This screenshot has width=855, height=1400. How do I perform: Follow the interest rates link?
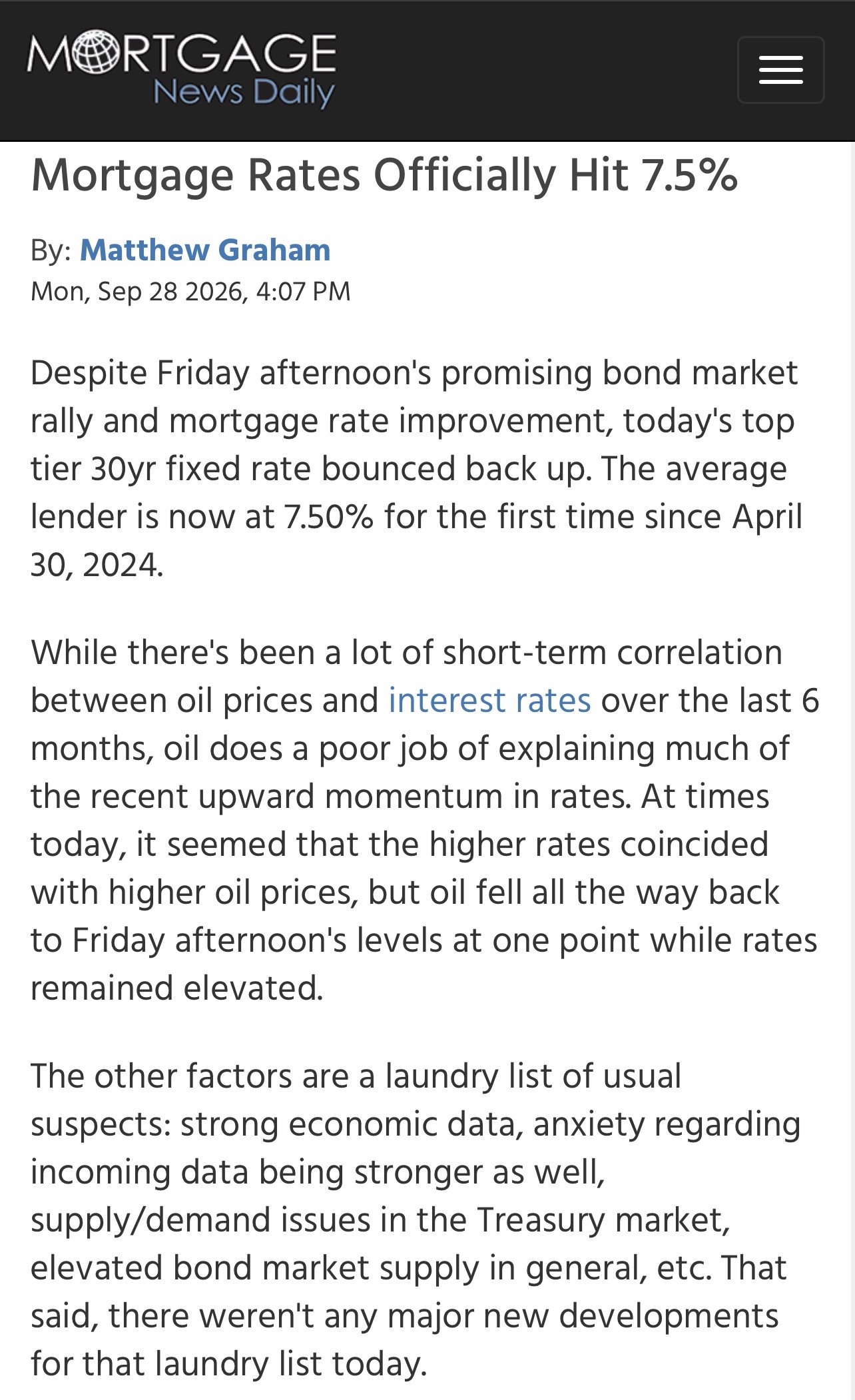click(x=490, y=701)
